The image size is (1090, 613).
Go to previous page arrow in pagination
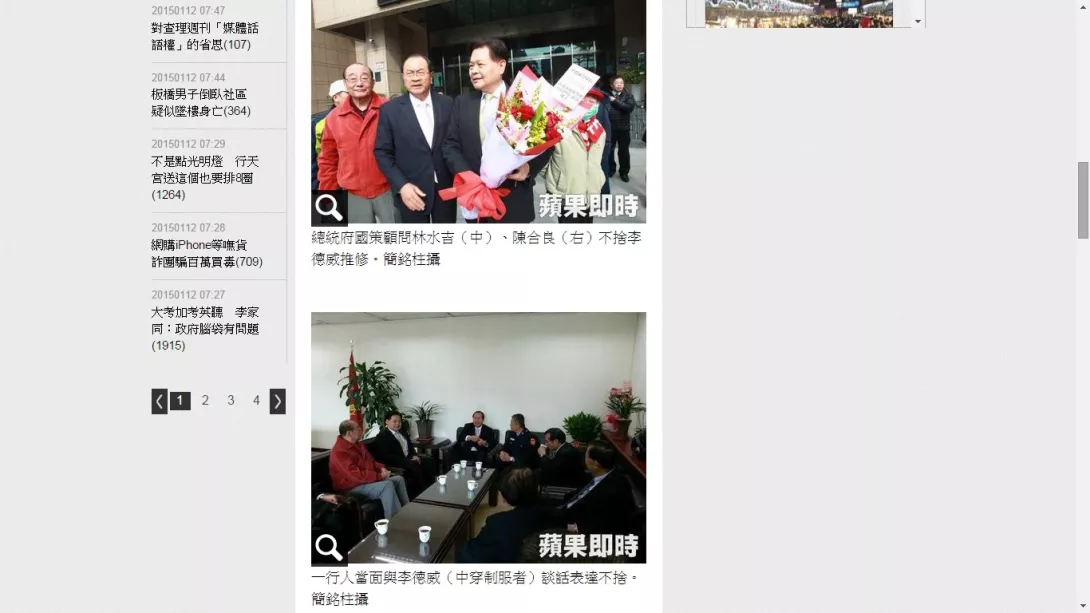click(159, 401)
